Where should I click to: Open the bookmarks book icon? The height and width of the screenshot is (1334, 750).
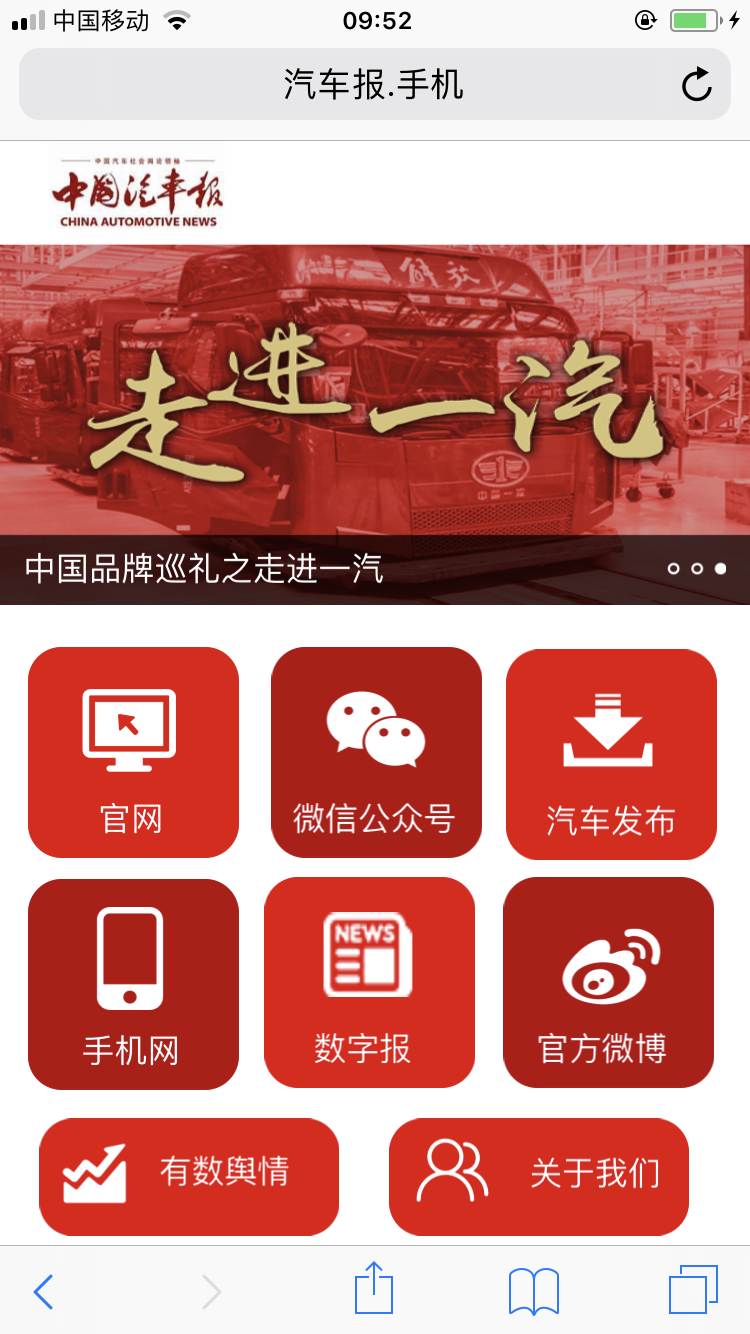534,1291
